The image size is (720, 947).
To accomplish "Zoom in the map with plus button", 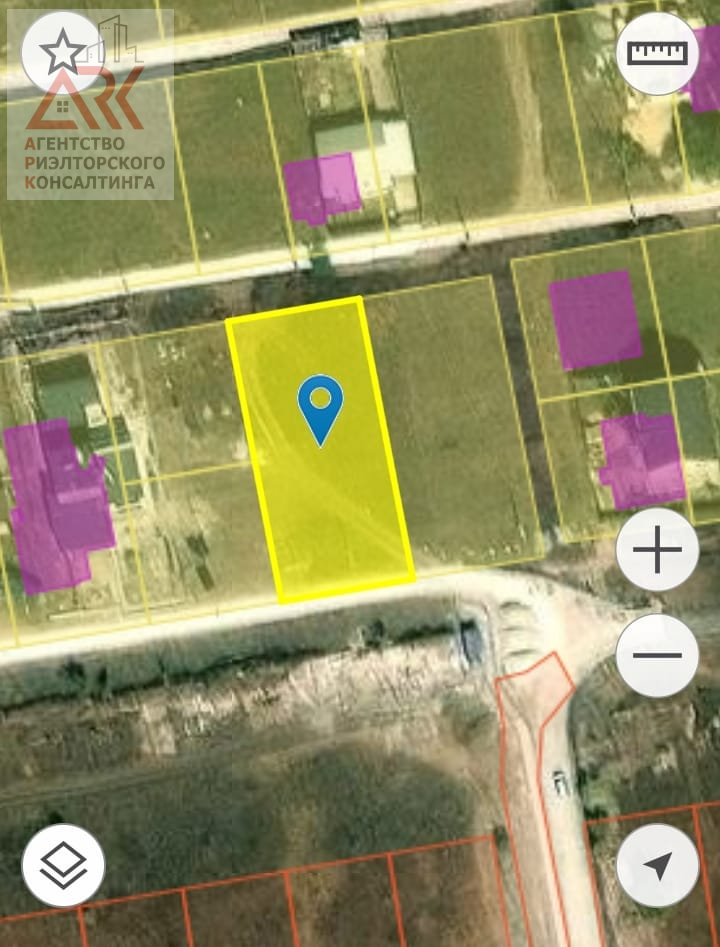I will pos(657,549).
